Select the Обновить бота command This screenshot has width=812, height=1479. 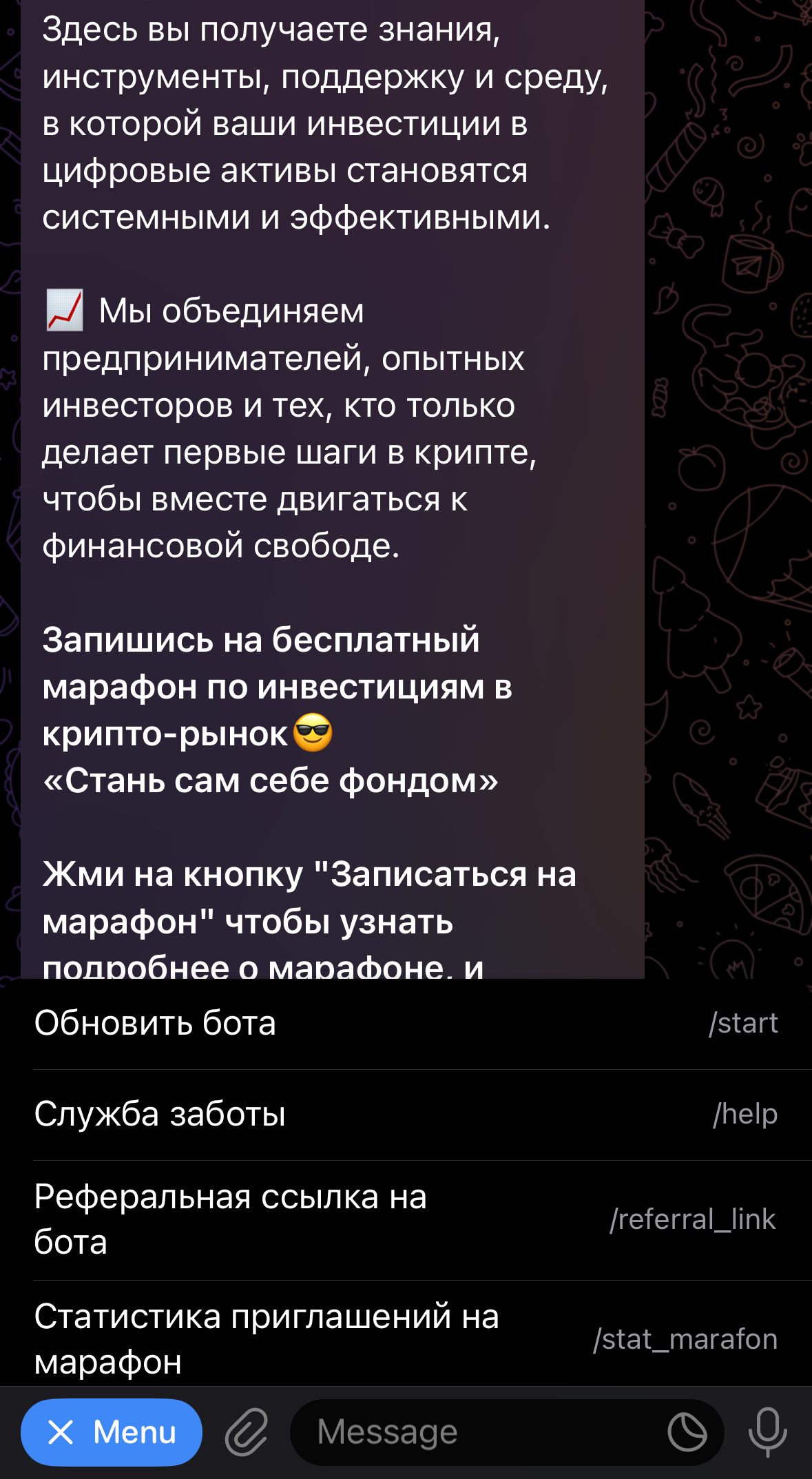pyautogui.click(x=156, y=1022)
